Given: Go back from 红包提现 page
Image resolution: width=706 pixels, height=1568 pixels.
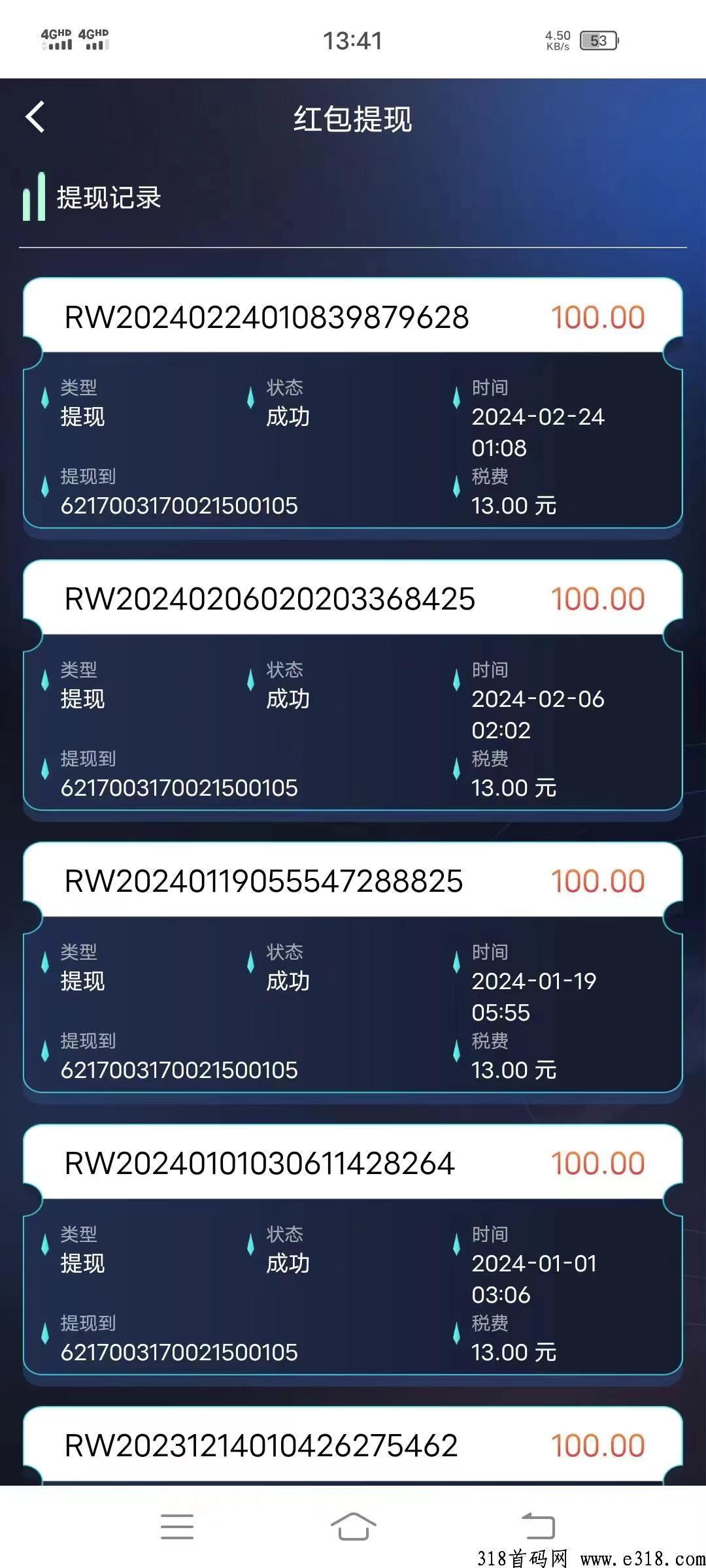Looking at the screenshot, I should tap(35, 118).
